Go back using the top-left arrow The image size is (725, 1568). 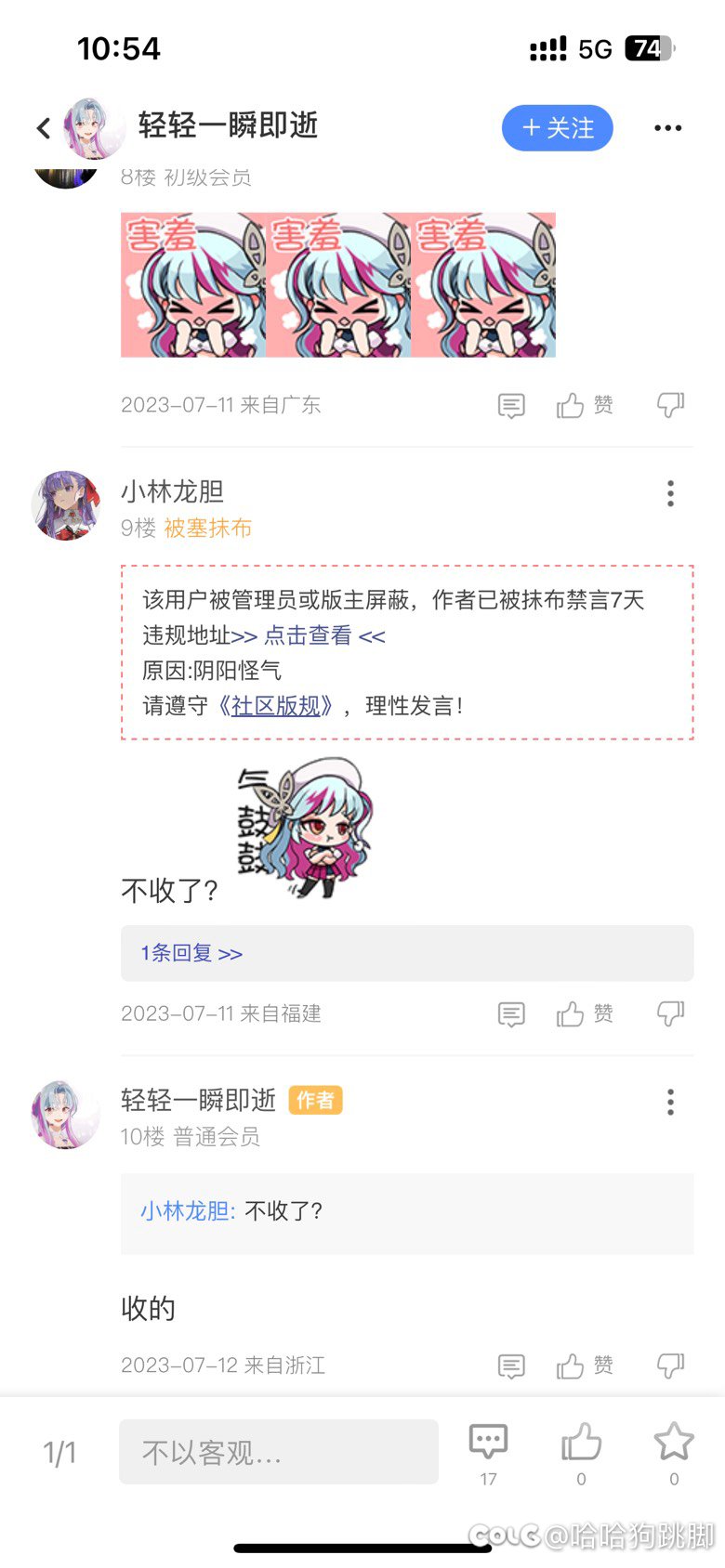point(43,128)
